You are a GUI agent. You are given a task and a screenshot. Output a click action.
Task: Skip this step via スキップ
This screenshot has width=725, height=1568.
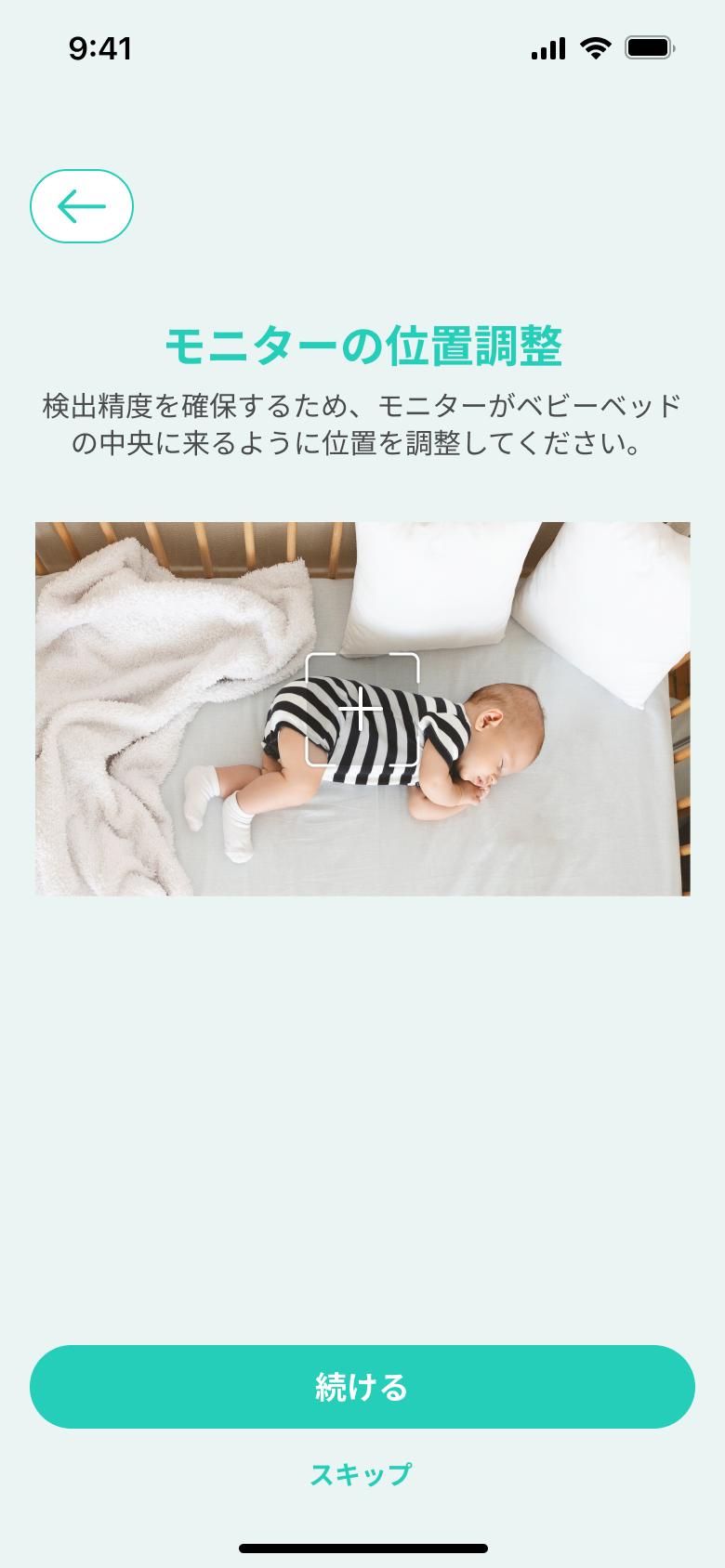(x=361, y=1474)
